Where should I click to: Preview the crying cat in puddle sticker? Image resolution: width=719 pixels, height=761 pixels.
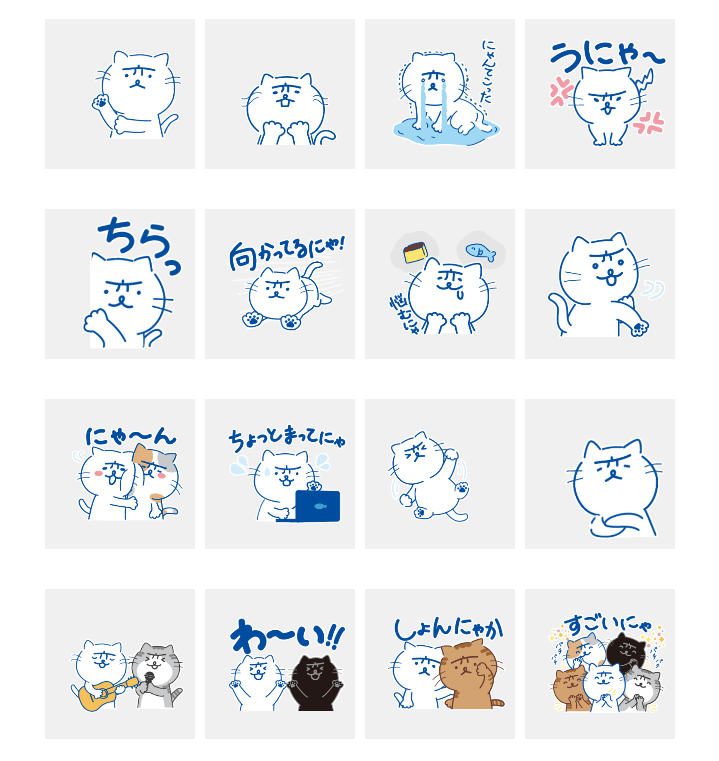point(440,94)
